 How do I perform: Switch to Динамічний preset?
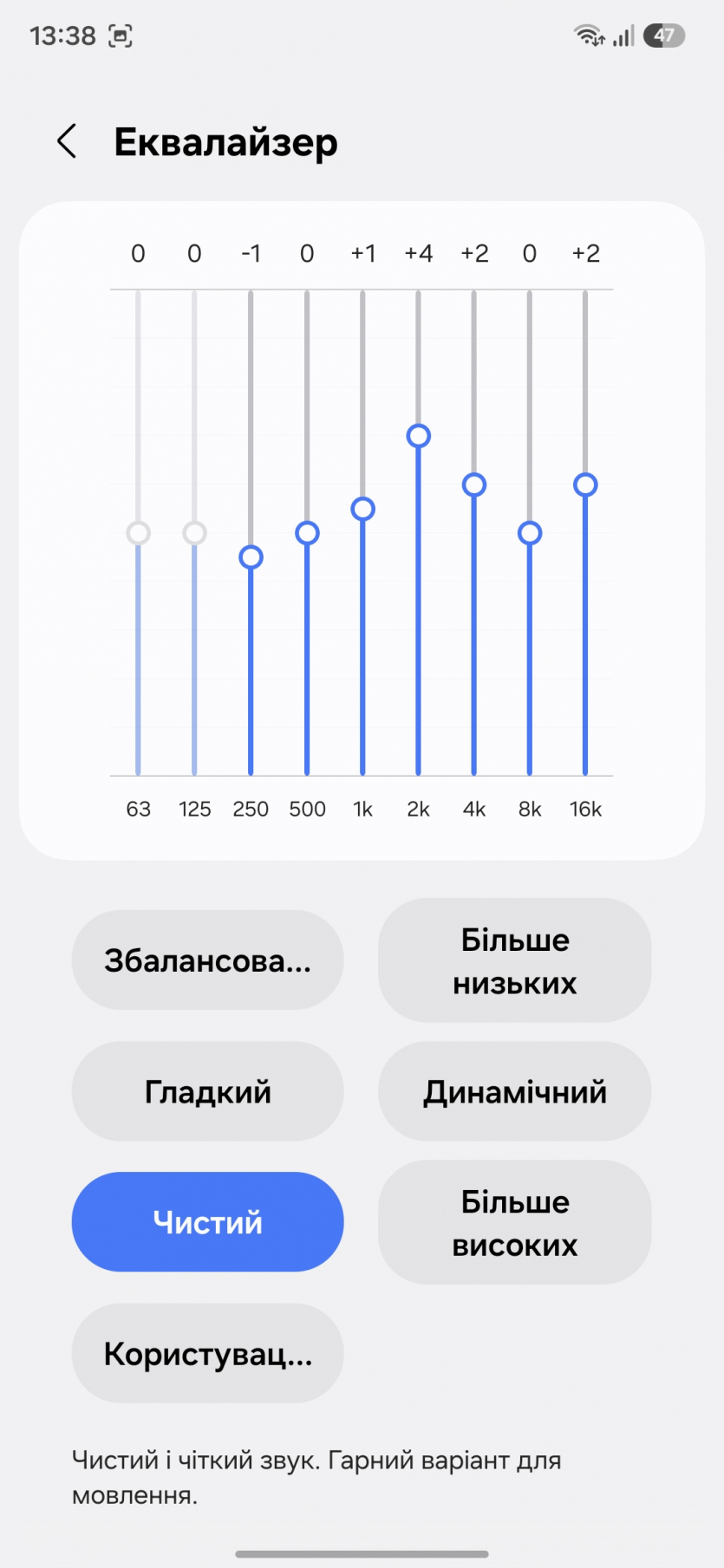pyautogui.click(x=514, y=1091)
